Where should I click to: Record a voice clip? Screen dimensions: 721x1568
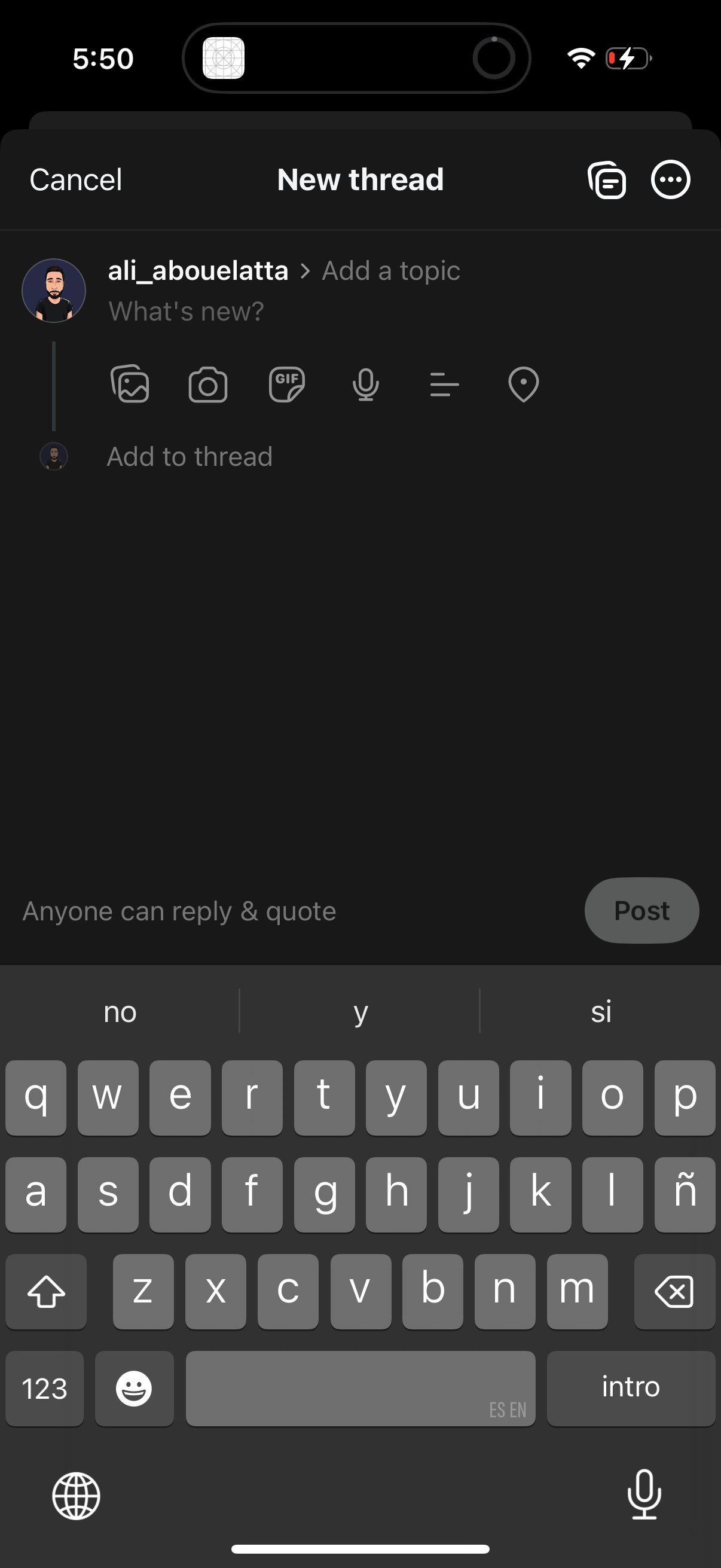[x=365, y=384]
